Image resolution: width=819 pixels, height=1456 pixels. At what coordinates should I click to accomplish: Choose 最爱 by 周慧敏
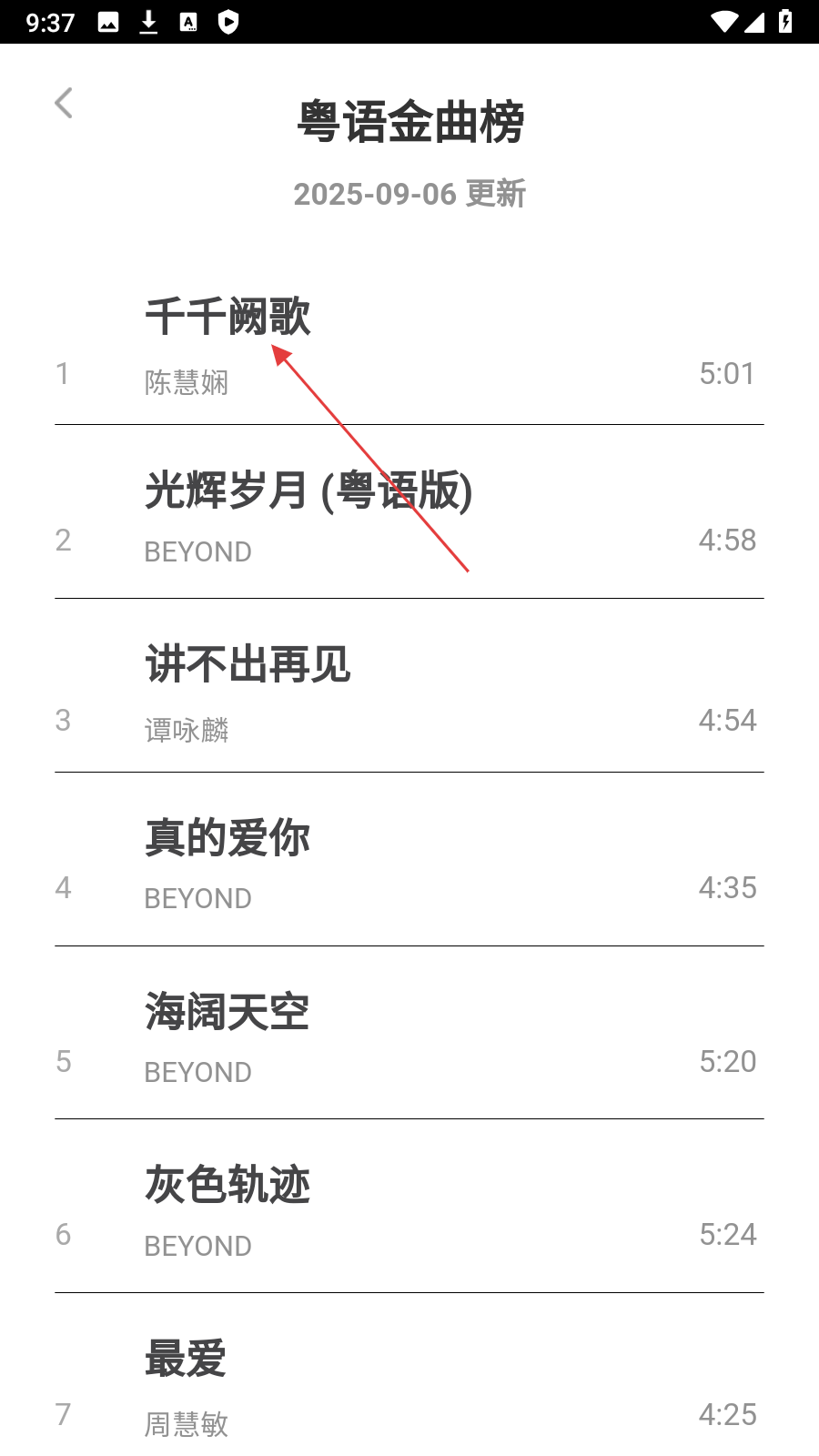[409, 1375]
